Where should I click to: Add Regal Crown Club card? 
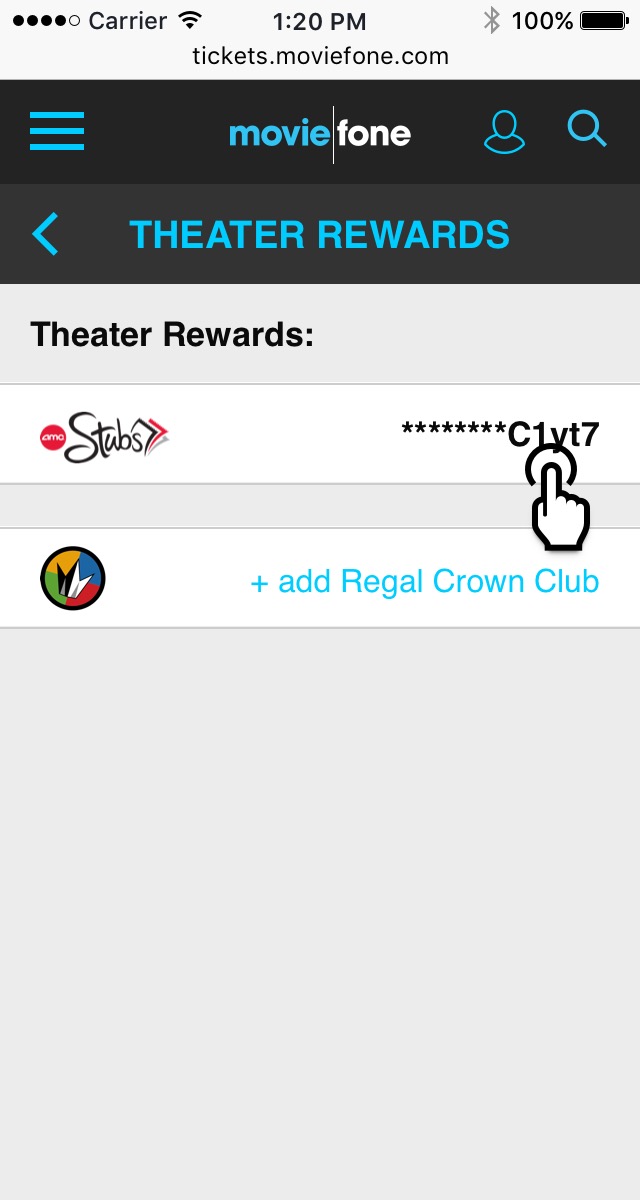point(423,581)
